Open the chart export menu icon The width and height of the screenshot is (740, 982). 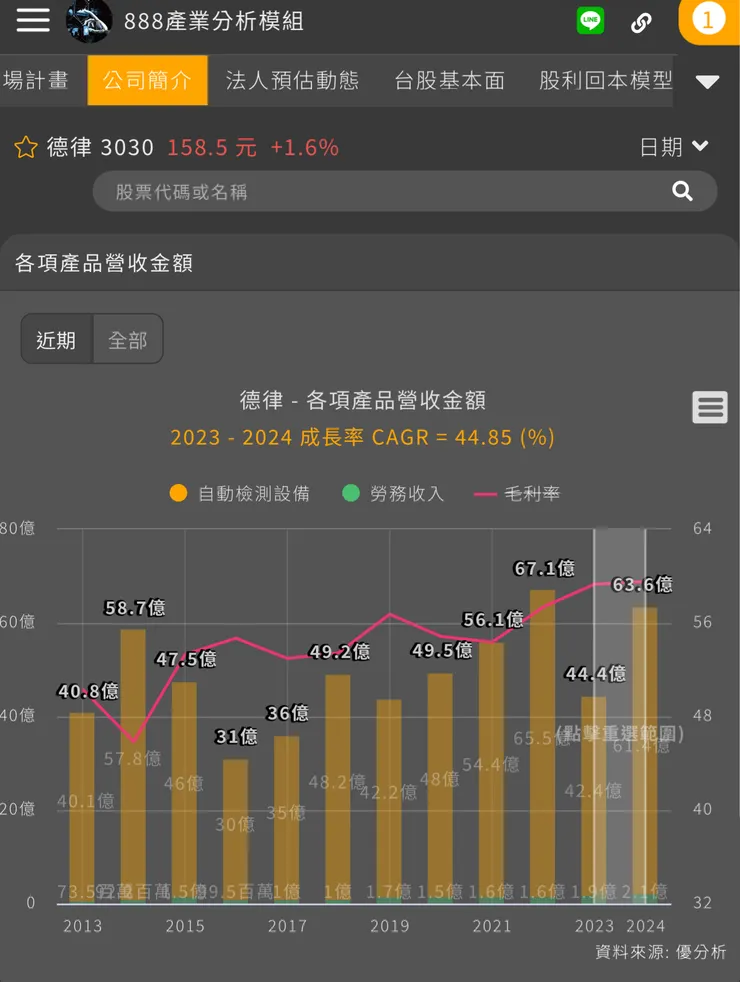(x=709, y=407)
